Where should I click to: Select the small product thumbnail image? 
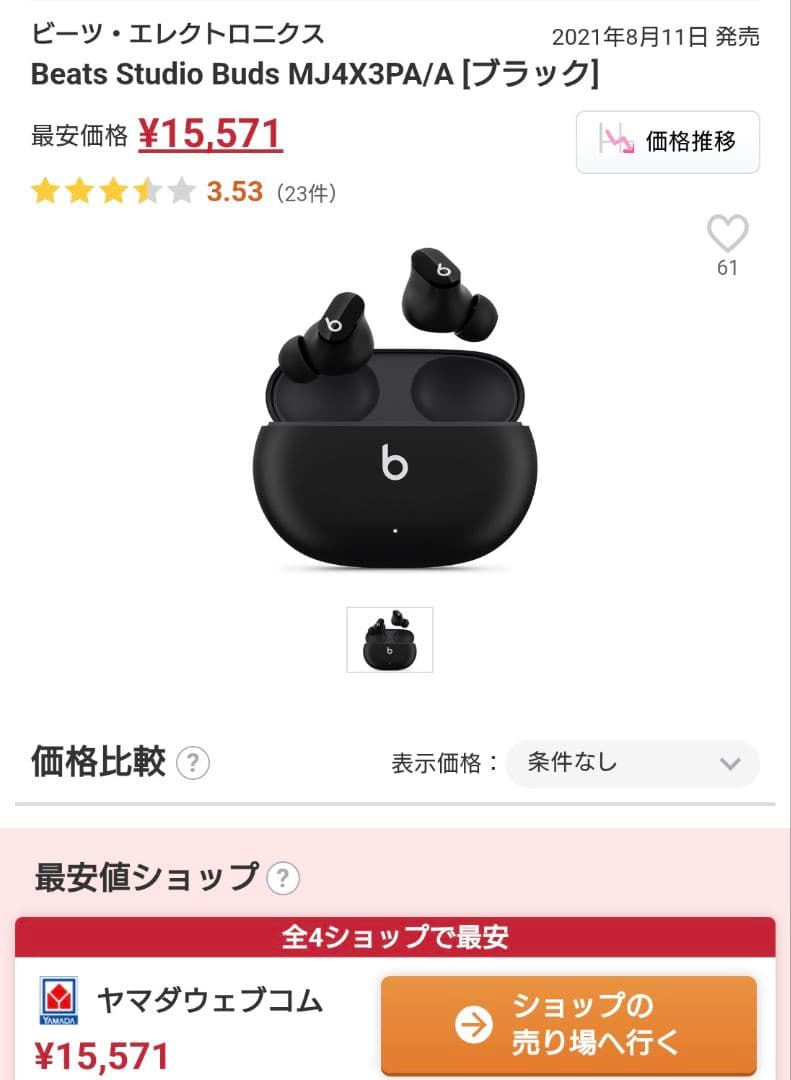[389, 640]
